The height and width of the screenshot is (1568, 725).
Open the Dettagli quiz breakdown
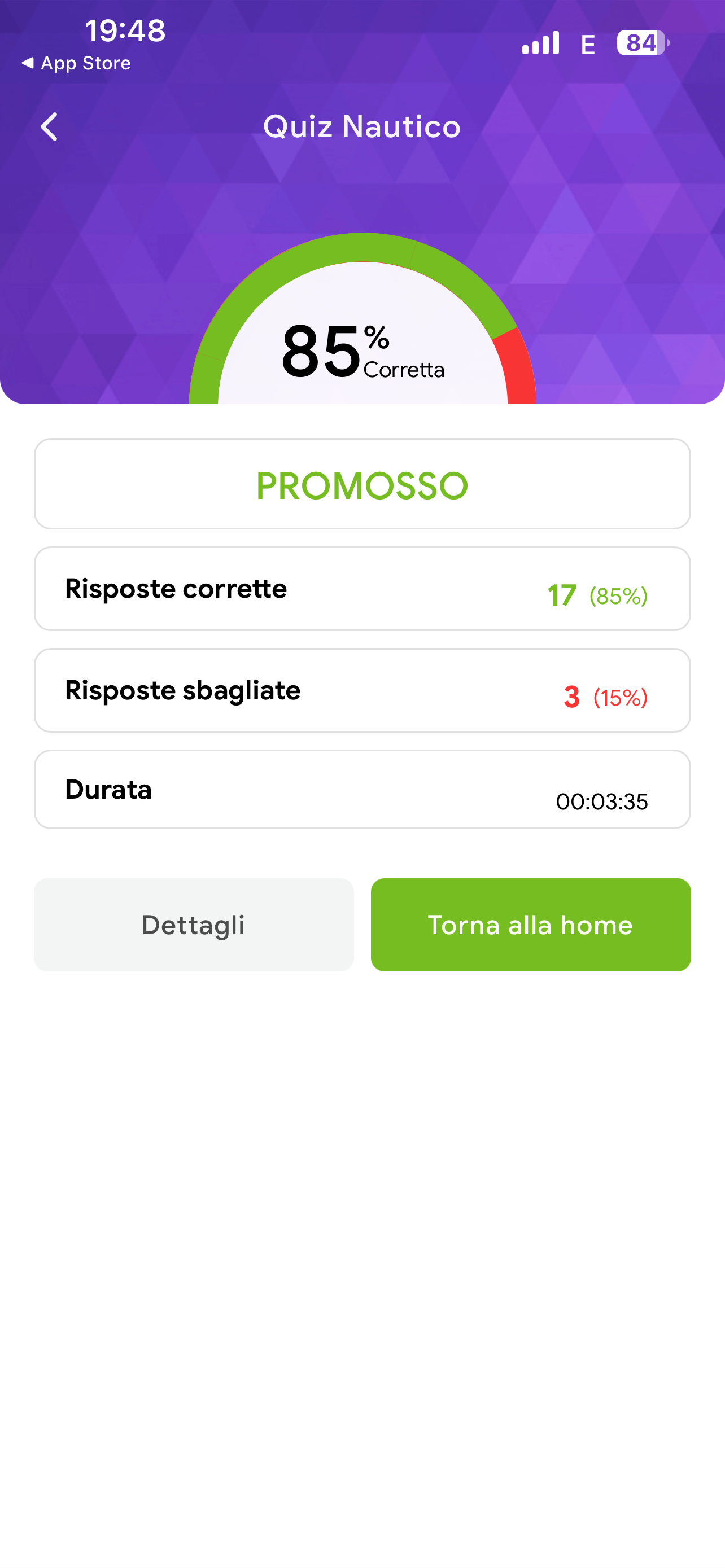[194, 925]
